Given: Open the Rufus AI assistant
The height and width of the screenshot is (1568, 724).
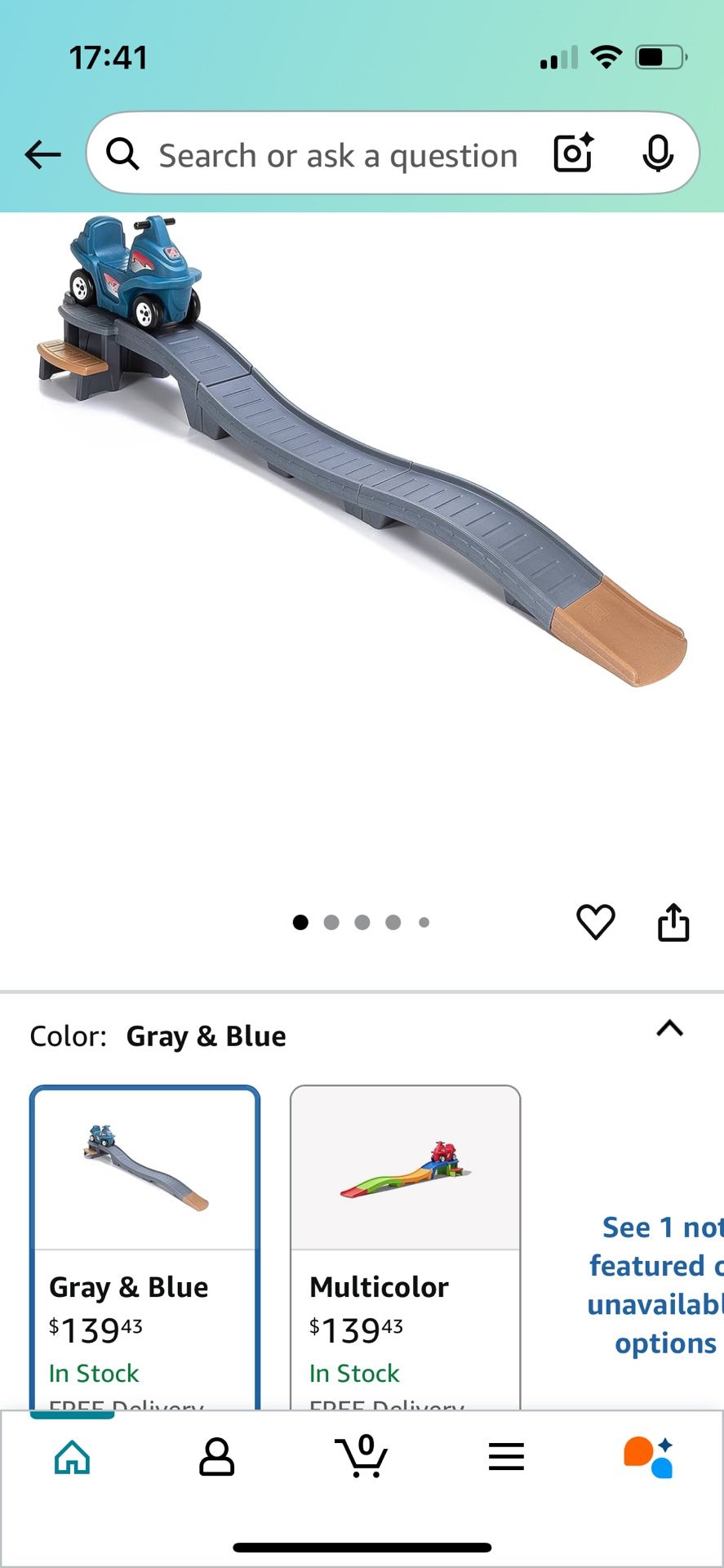Looking at the screenshot, I should (649, 1458).
